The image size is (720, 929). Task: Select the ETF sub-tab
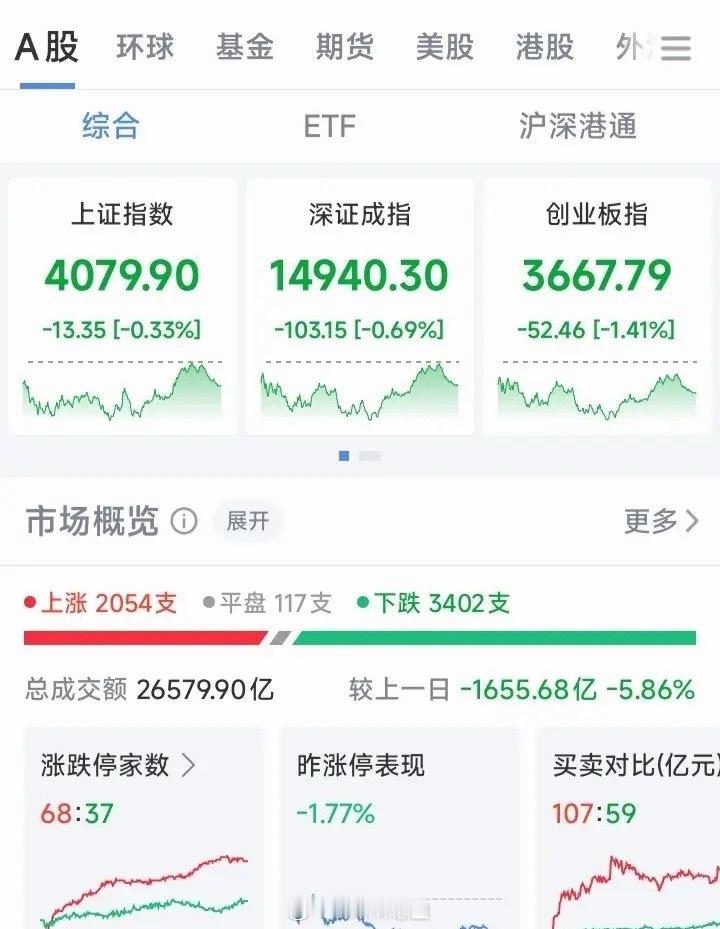(330, 126)
